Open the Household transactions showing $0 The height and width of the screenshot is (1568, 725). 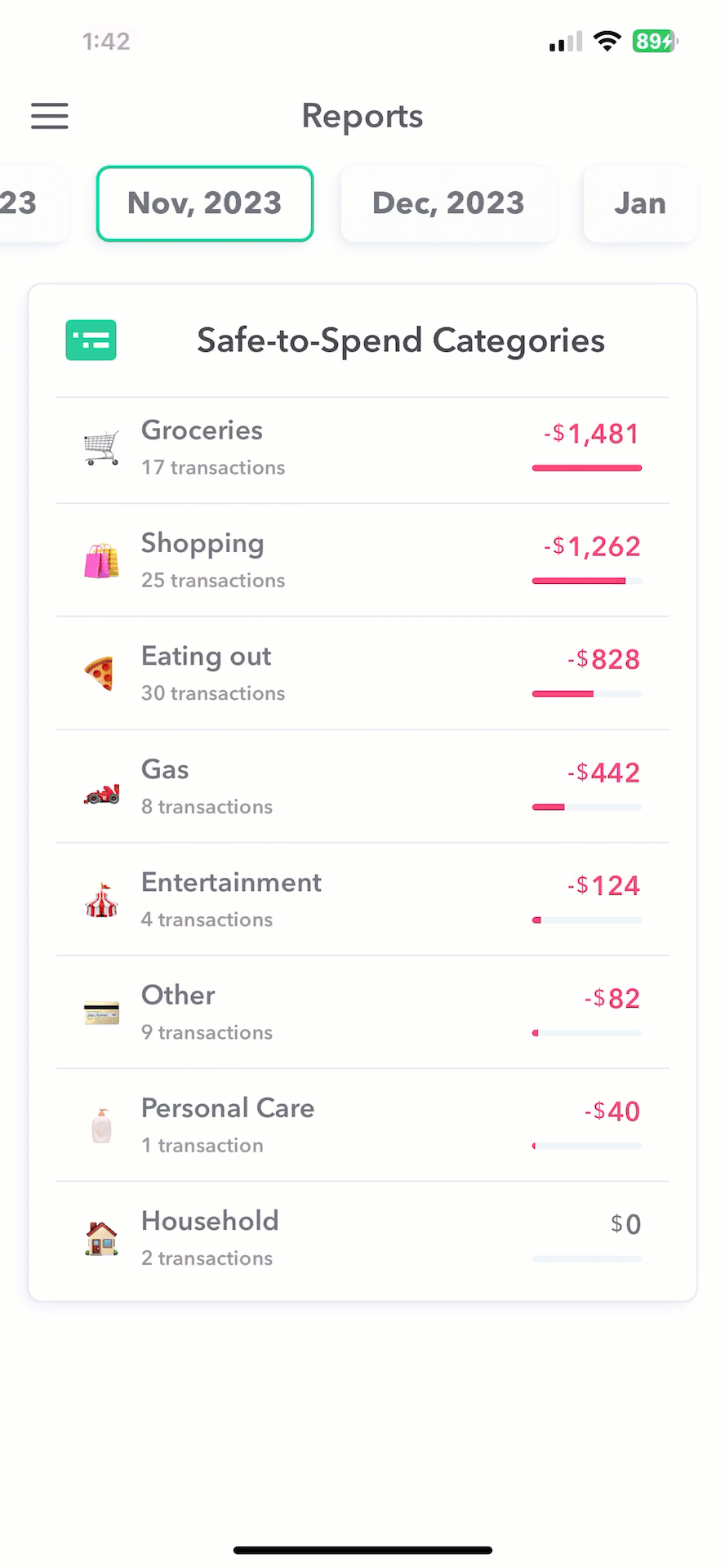(x=362, y=1238)
